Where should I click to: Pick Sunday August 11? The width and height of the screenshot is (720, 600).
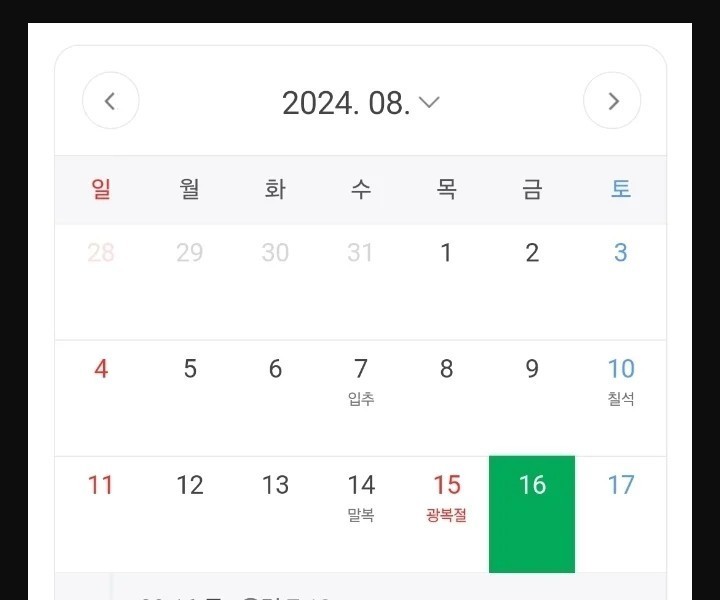[x=101, y=487]
